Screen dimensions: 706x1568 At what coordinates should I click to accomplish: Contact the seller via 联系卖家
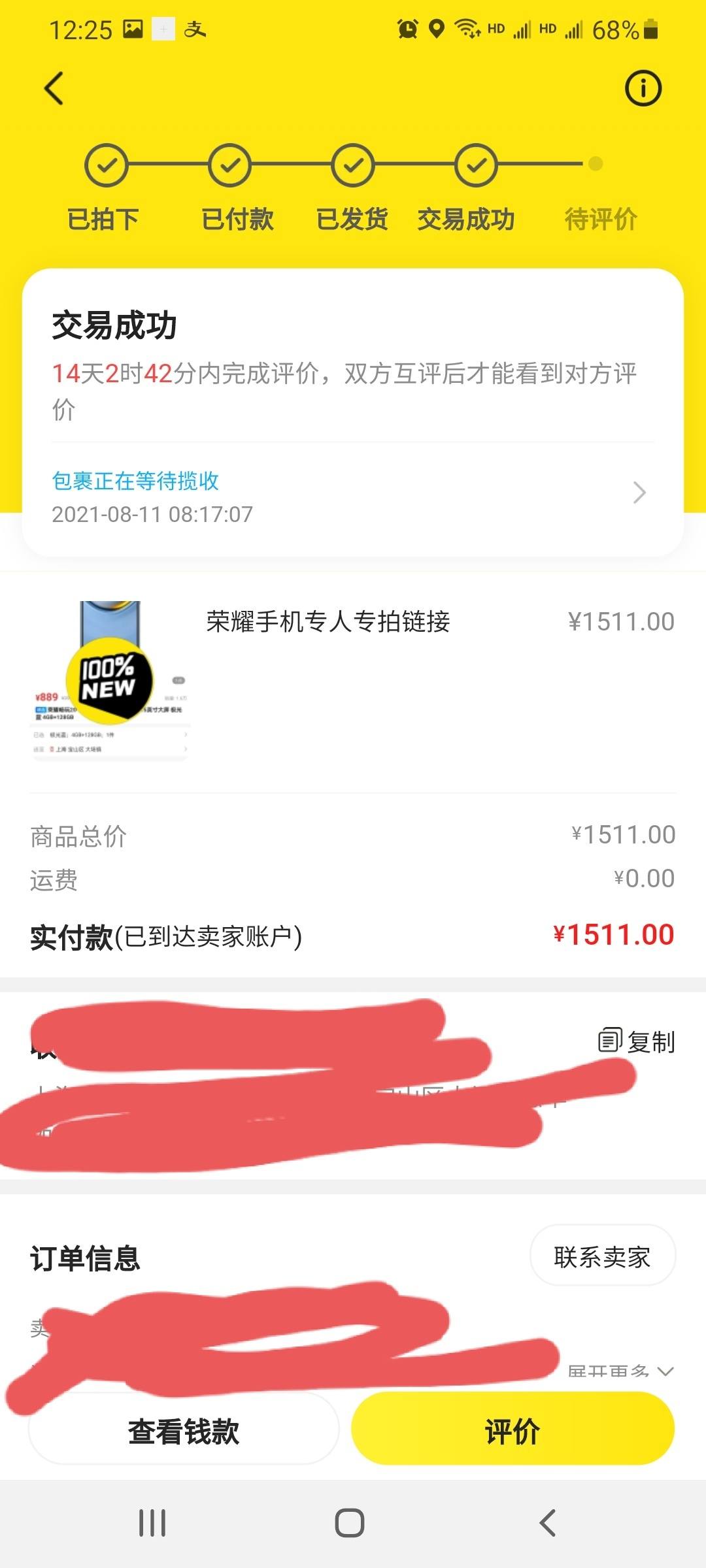click(x=602, y=1256)
